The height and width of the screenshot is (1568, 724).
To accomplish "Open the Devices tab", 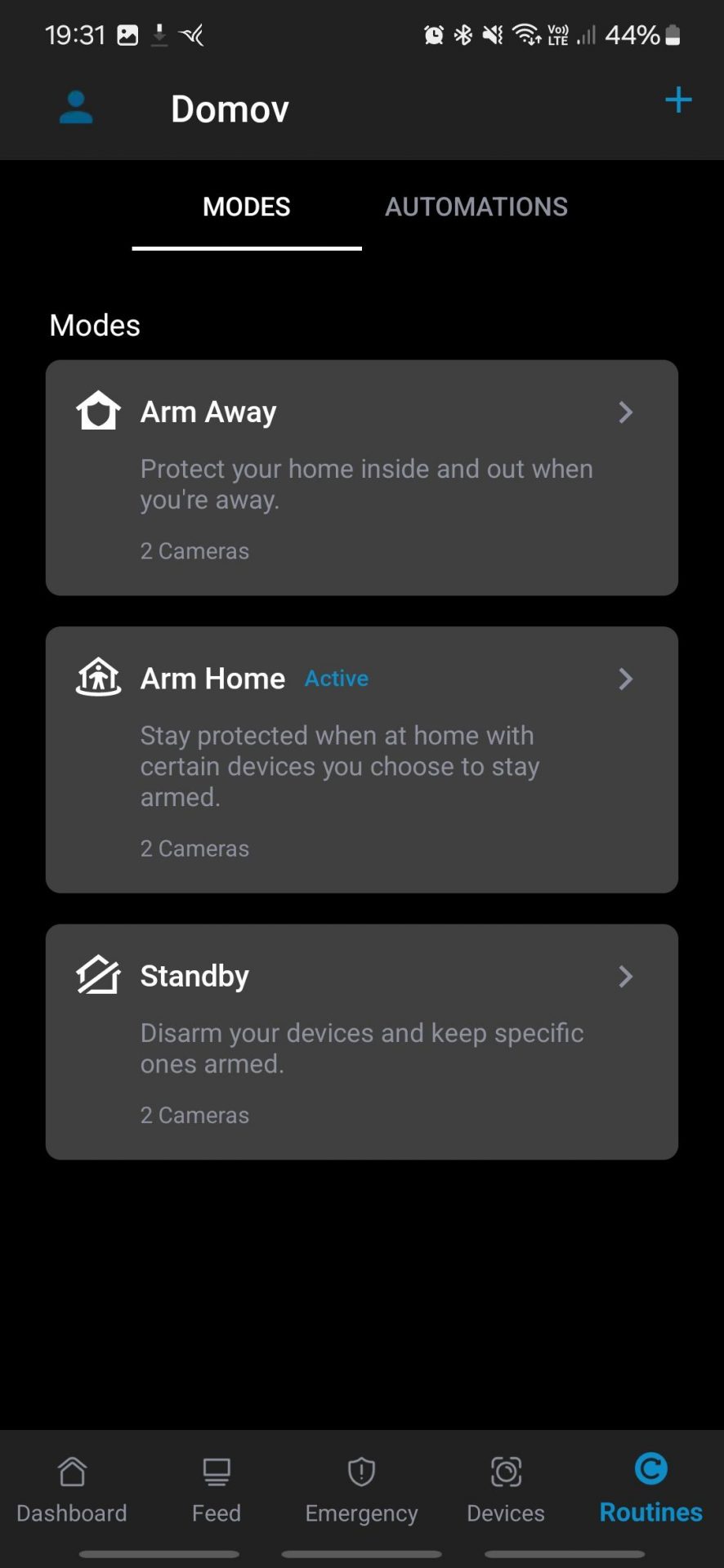I will 506,1490.
